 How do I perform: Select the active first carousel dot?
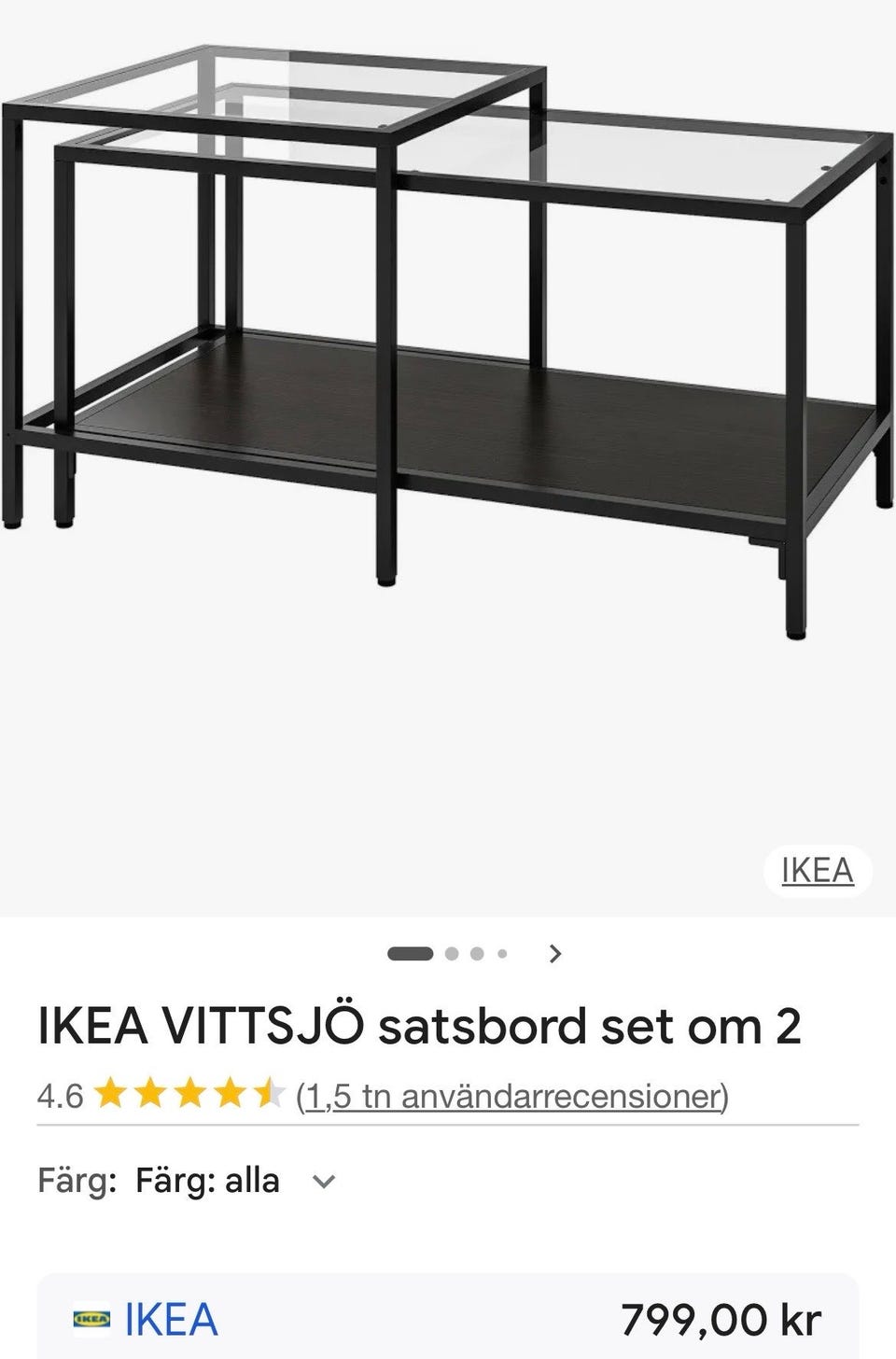click(409, 954)
